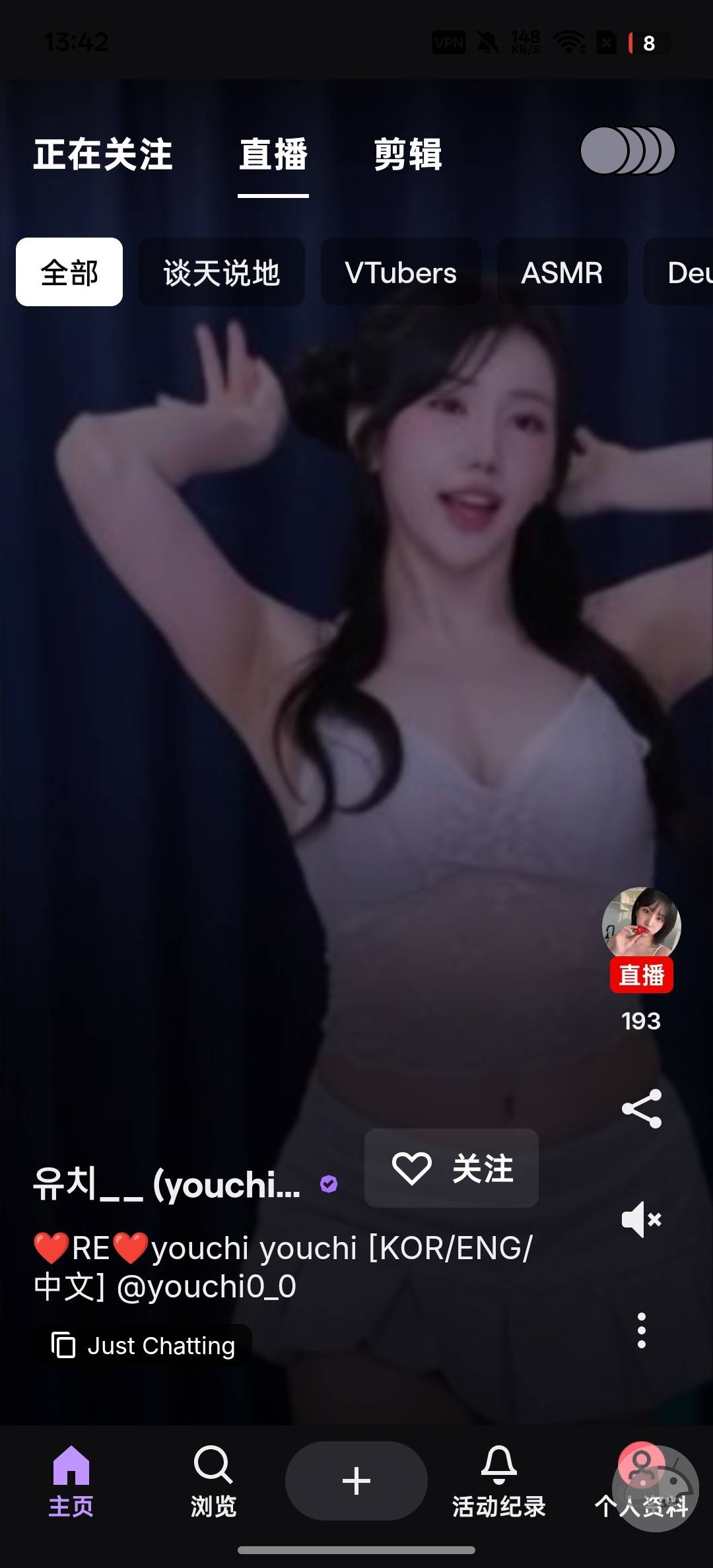Tap the plus create button
The image size is (713, 1568).
[x=356, y=1480]
